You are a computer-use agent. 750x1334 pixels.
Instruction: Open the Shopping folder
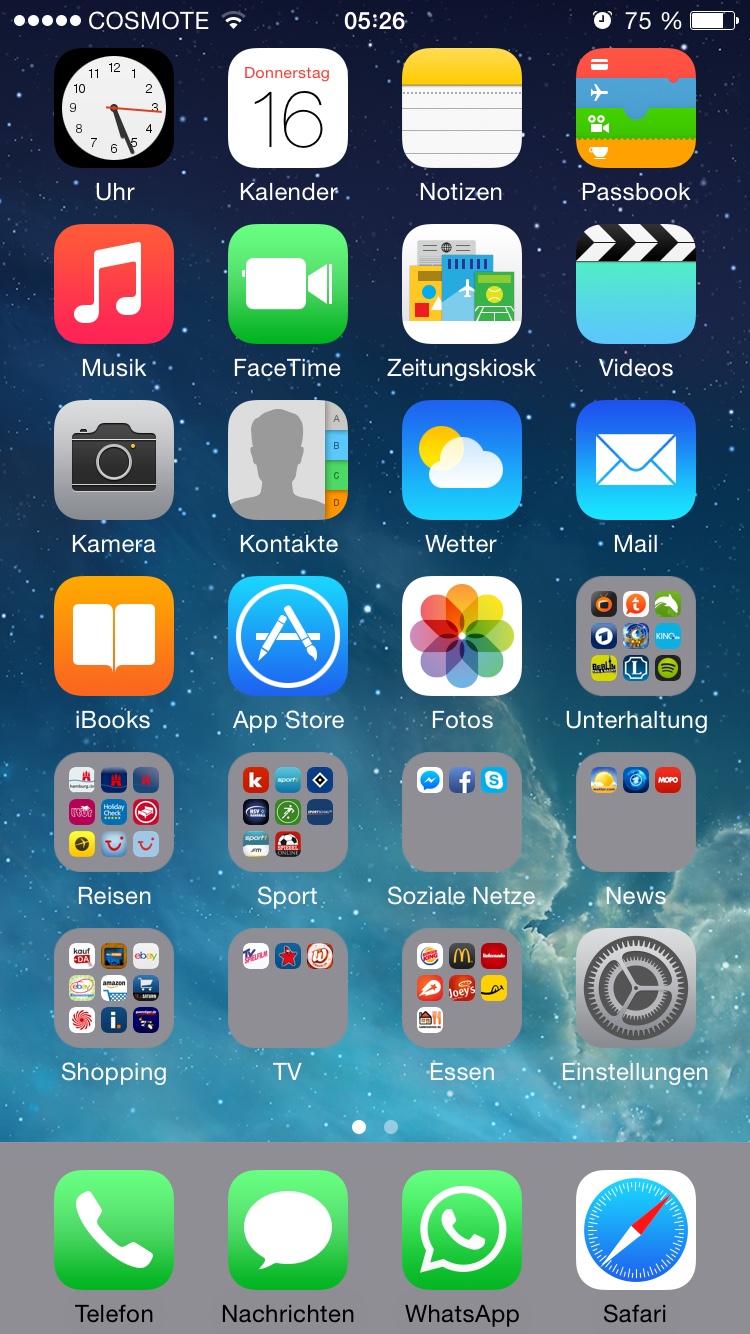pos(114,988)
